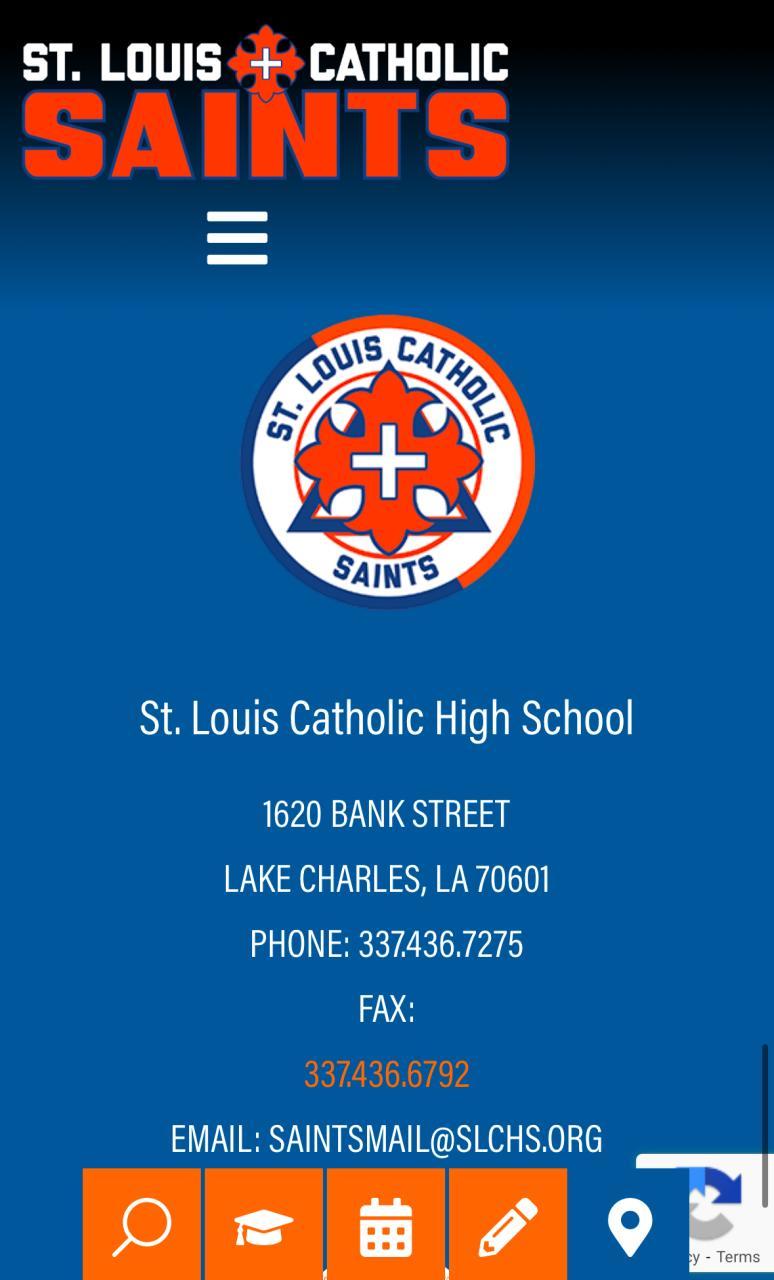The image size is (774, 1280).
Task: Tap the fax number 337.436.6792 link
Action: (386, 1073)
